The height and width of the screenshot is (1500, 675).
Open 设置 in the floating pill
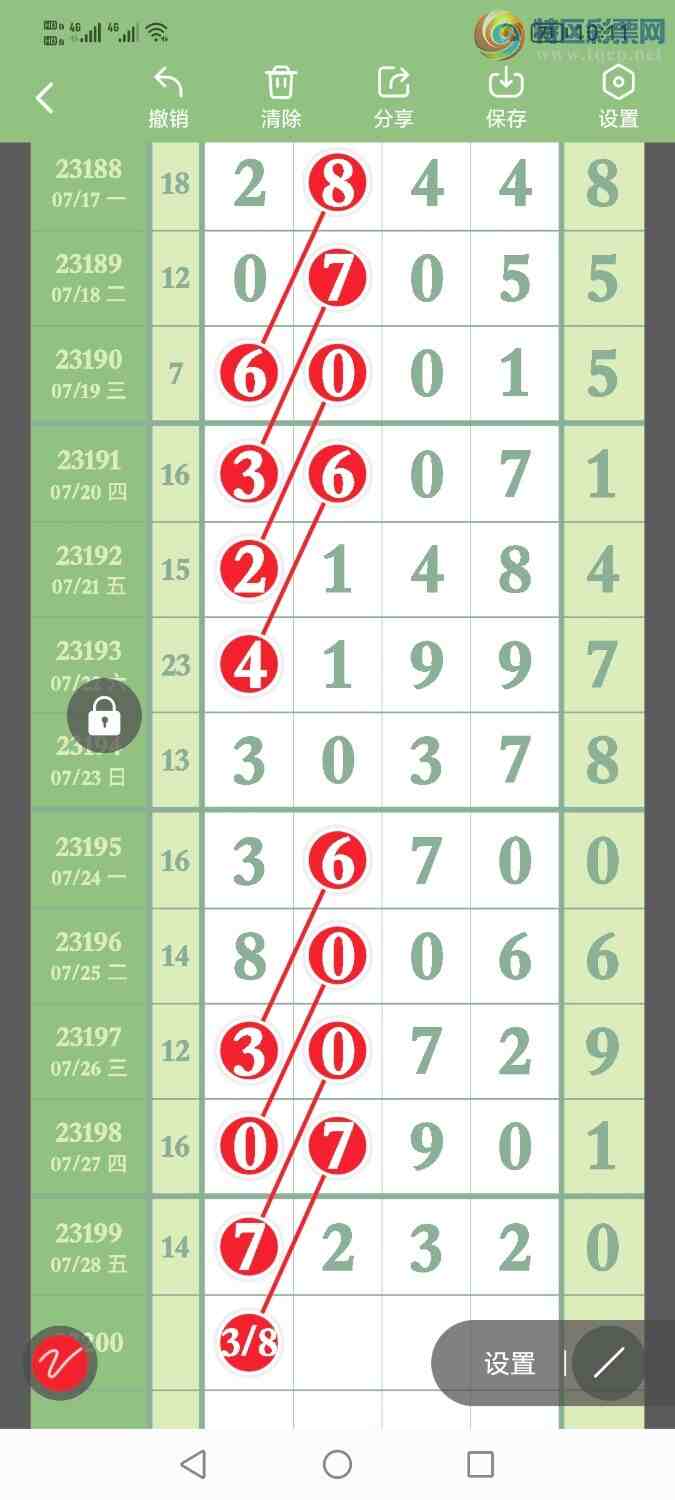click(510, 1363)
